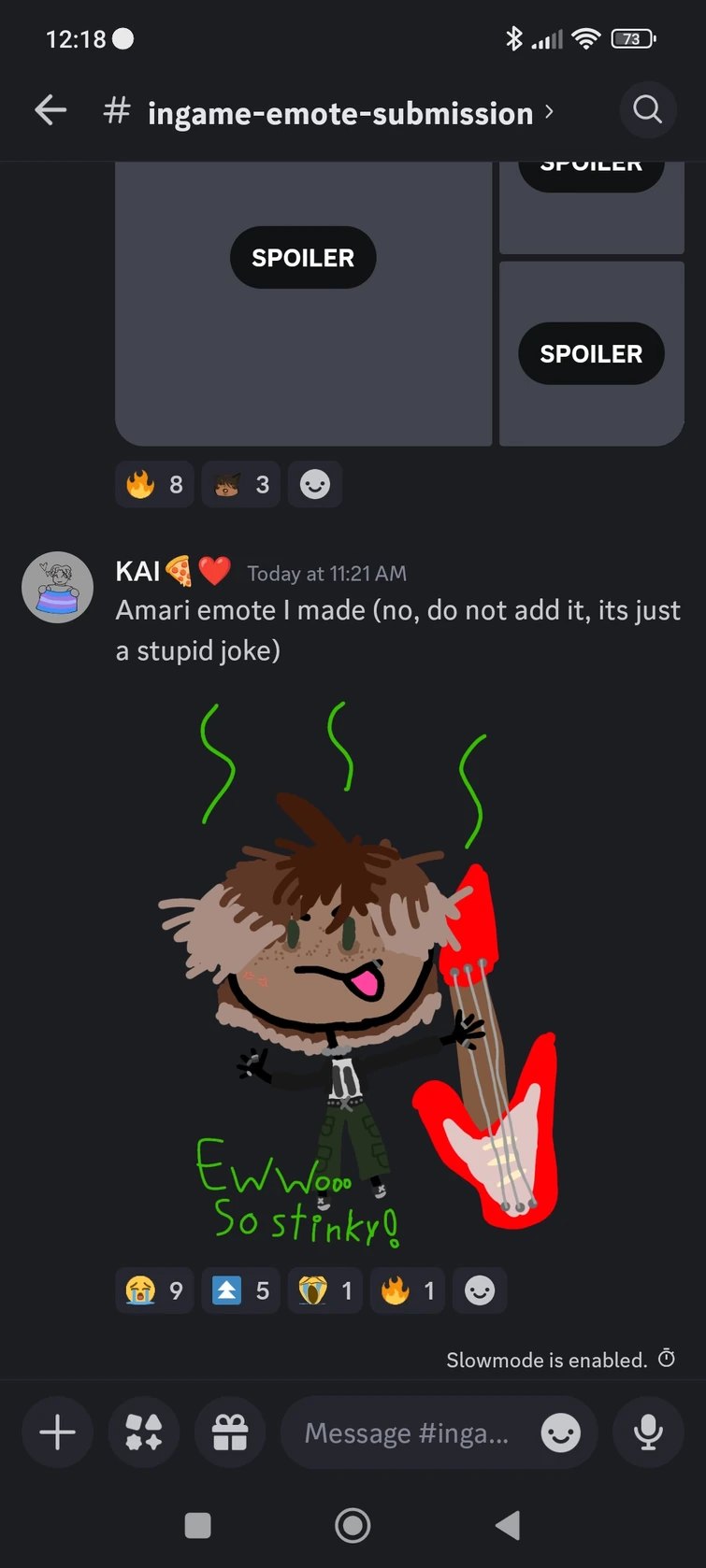This screenshot has width=706, height=1568.
Task: Add reaction picker under KAI's message
Action: (480, 1290)
